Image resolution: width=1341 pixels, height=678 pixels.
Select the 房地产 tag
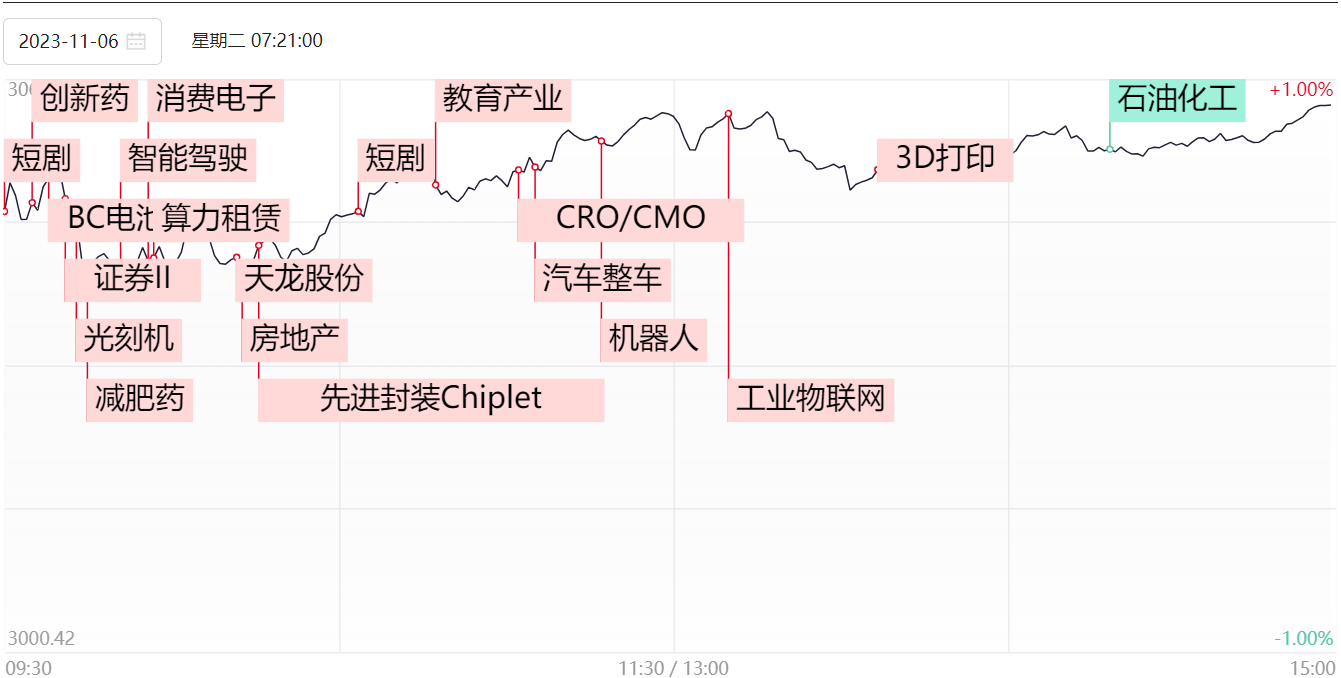pos(294,339)
